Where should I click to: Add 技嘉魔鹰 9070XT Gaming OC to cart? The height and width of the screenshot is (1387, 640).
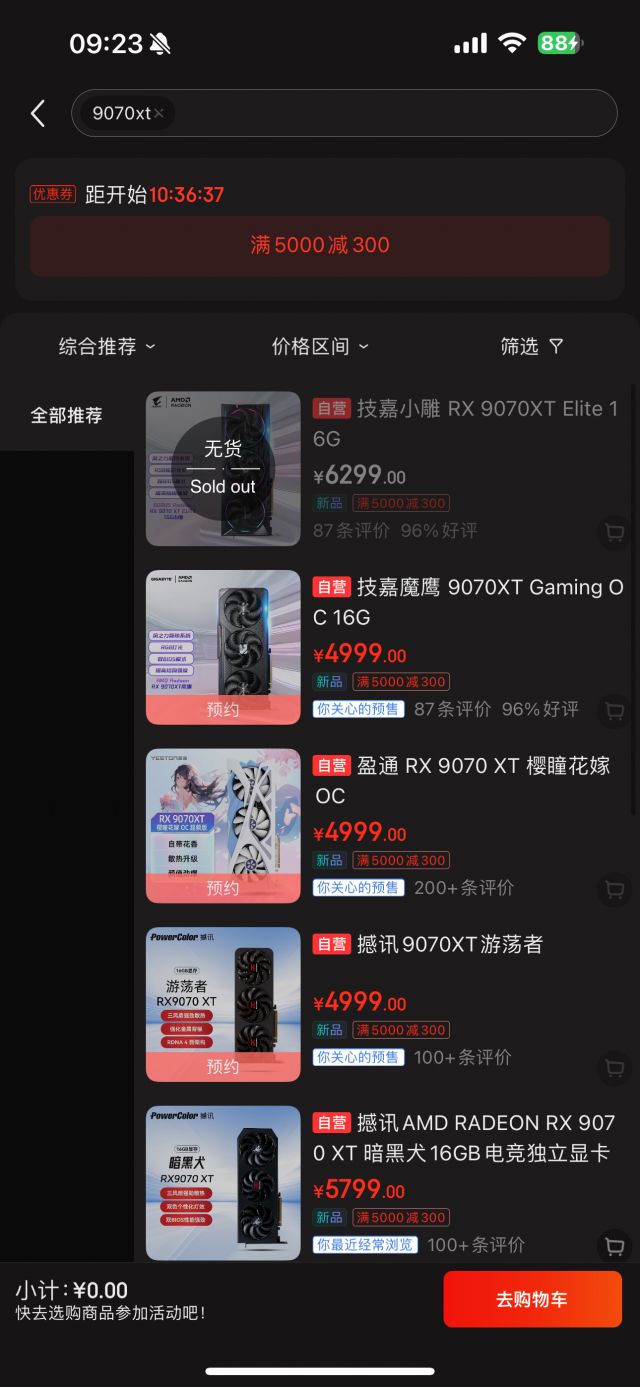point(614,711)
